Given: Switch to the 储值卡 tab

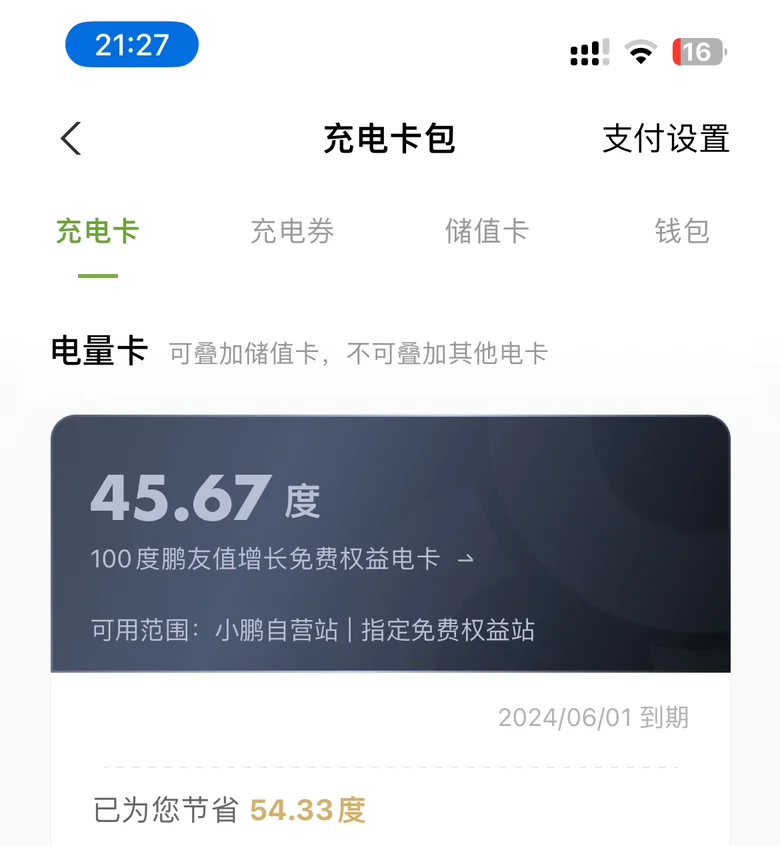Looking at the screenshot, I should pyautogui.click(x=487, y=231).
